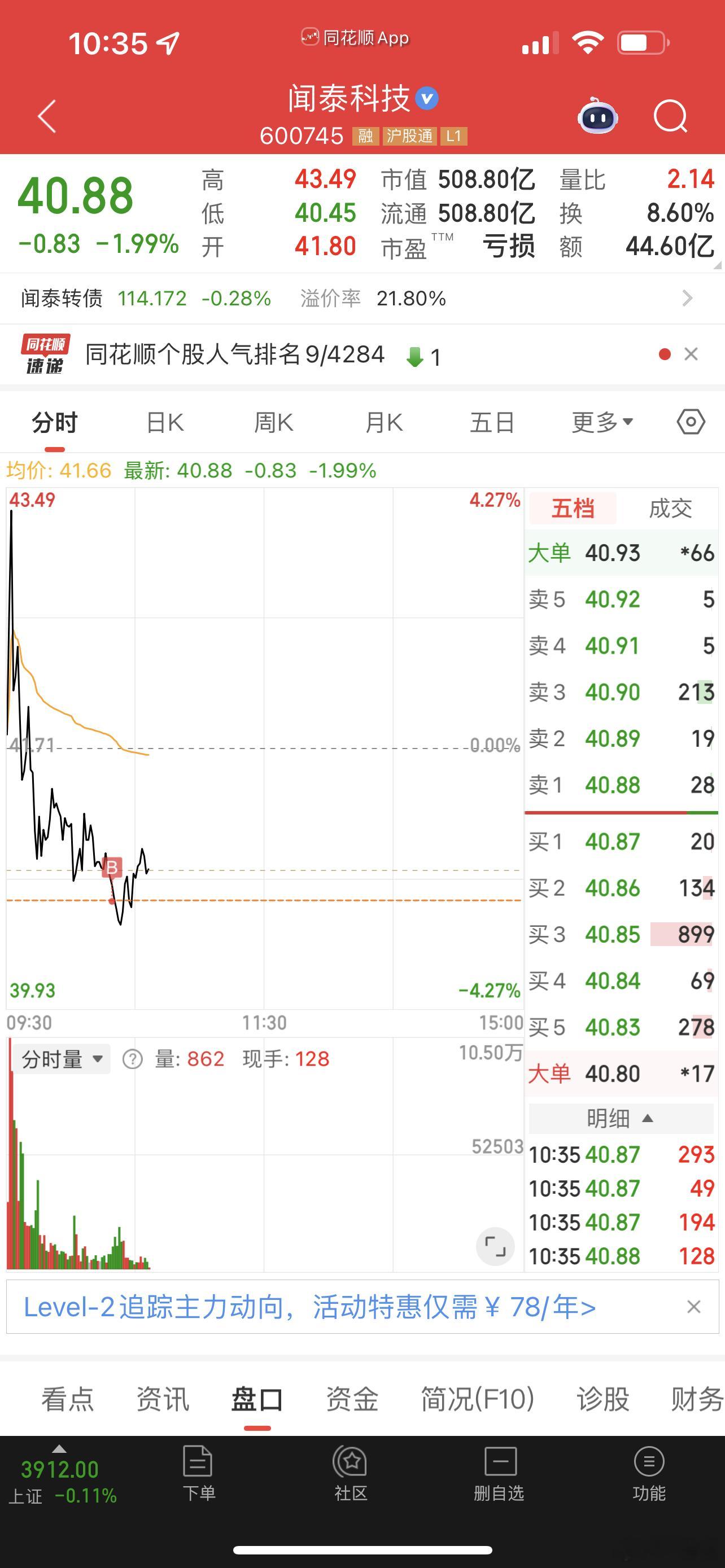725x1568 pixels.
Task: Open the 更多 chart period dropdown
Action: [x=602, y=421]
